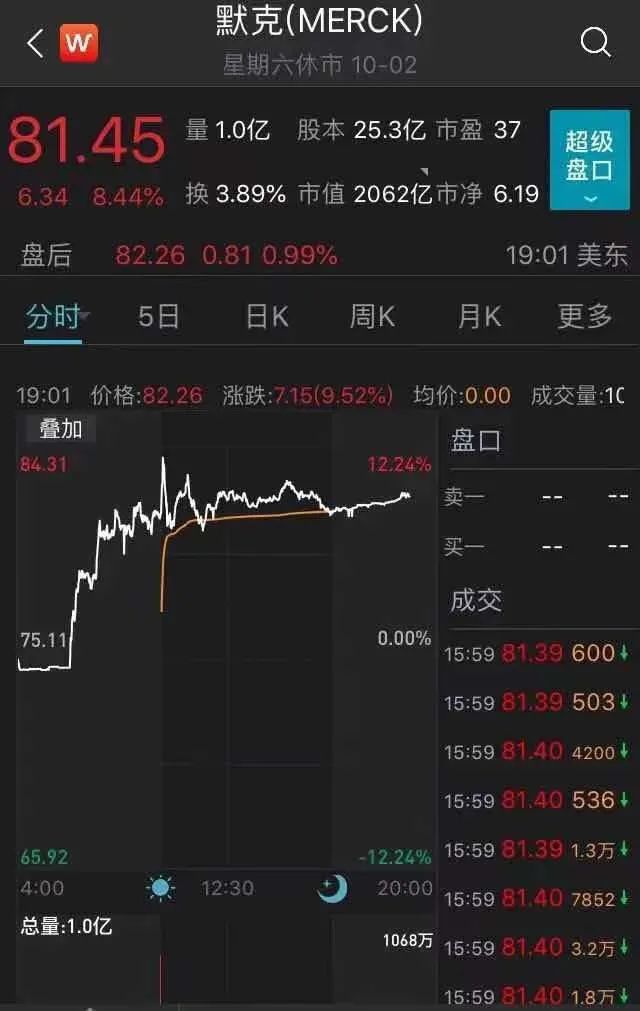
Task: Expand the 超级盘口 panel
Action: [589, 160]
